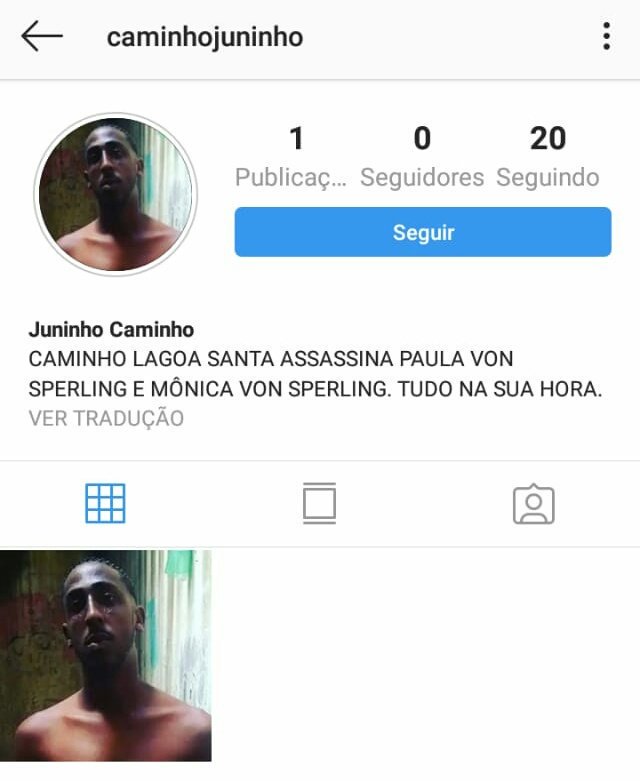Switch to the grid view tab
The width and height of the screenshot is (640, 781).
(x=105, y=503)
